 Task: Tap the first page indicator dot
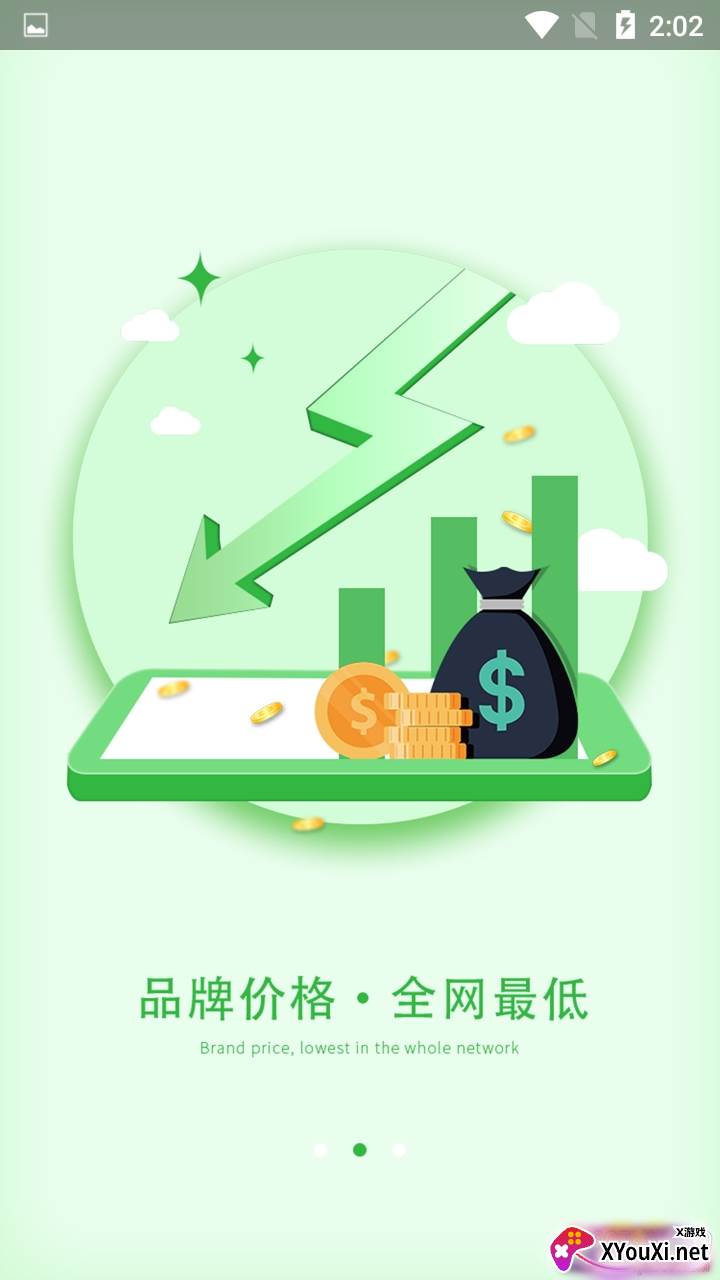pos(320,1150)
